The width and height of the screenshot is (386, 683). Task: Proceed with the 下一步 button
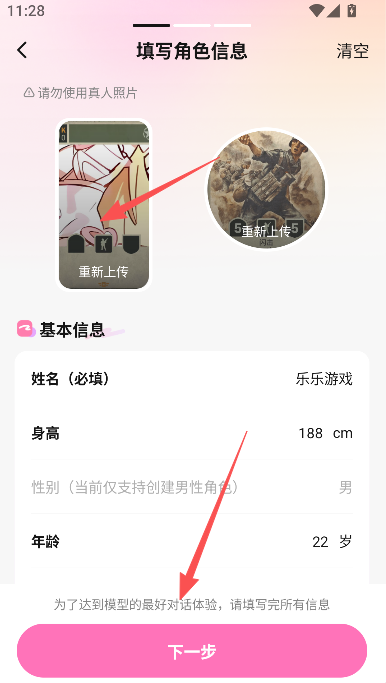coord(192,651)
